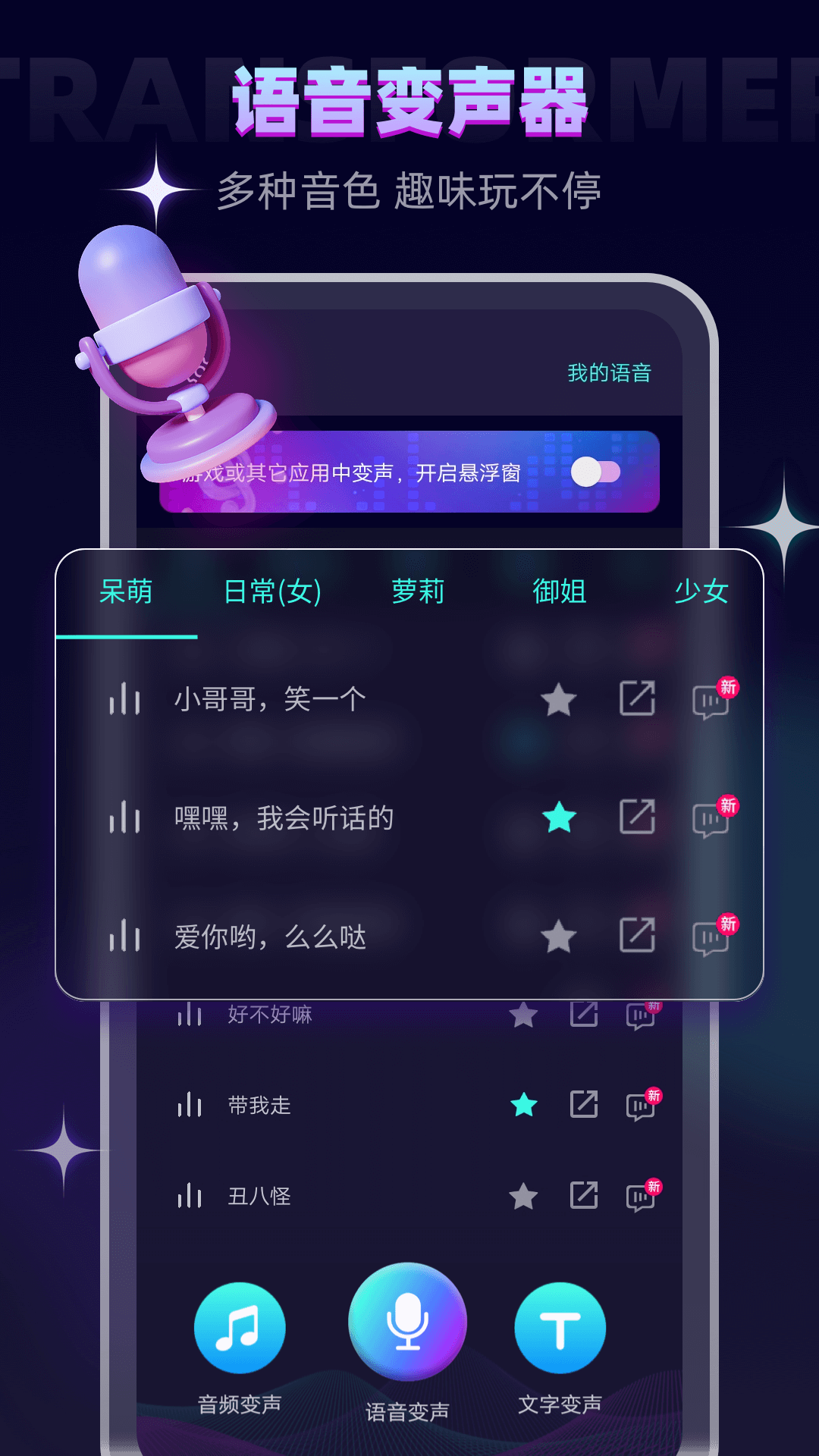Favorite the 小哥哥，笑一个 star
Viewport: 819px width, 1456px height.
(559, 701)
